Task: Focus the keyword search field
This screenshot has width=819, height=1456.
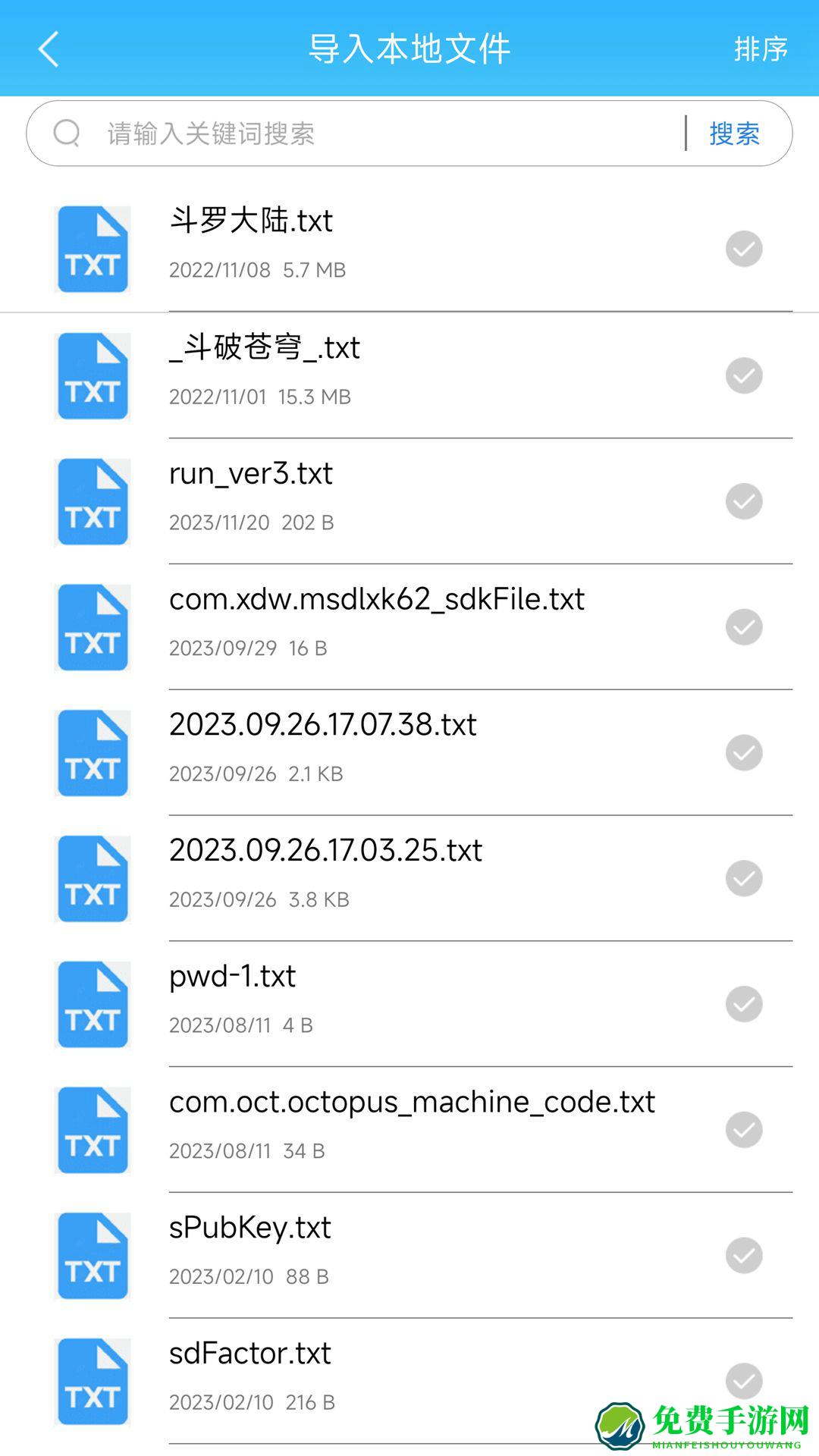Action: coord(379,133)
